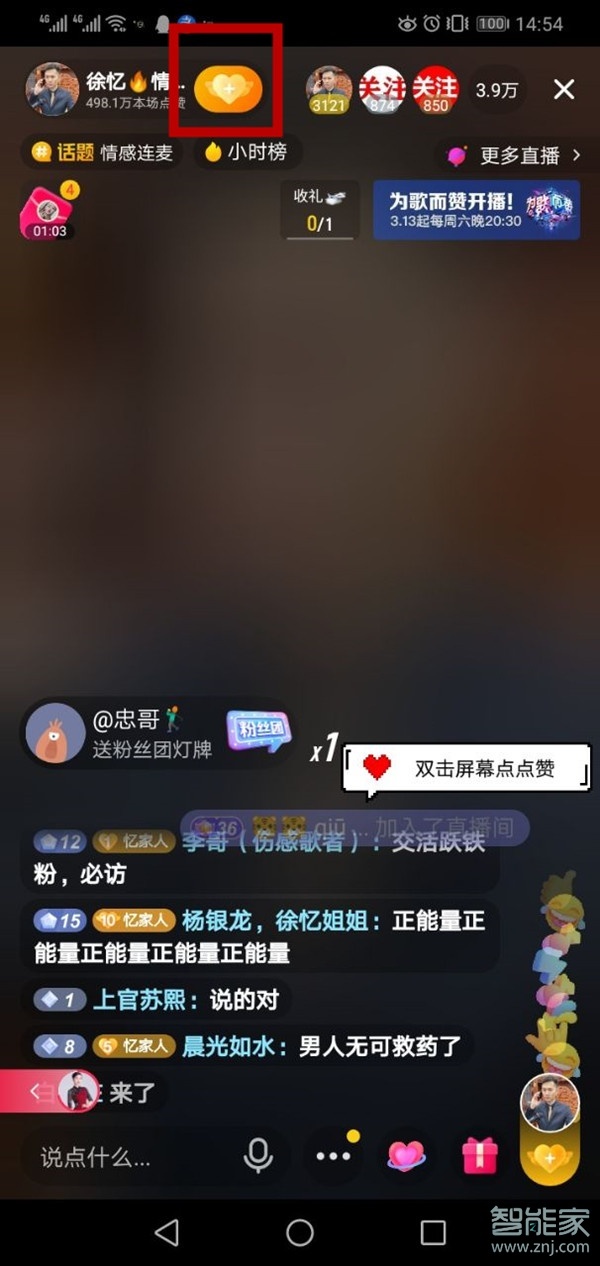
Task: Open the 3.9万 viewer list
Action: click(x=497, y=90)
